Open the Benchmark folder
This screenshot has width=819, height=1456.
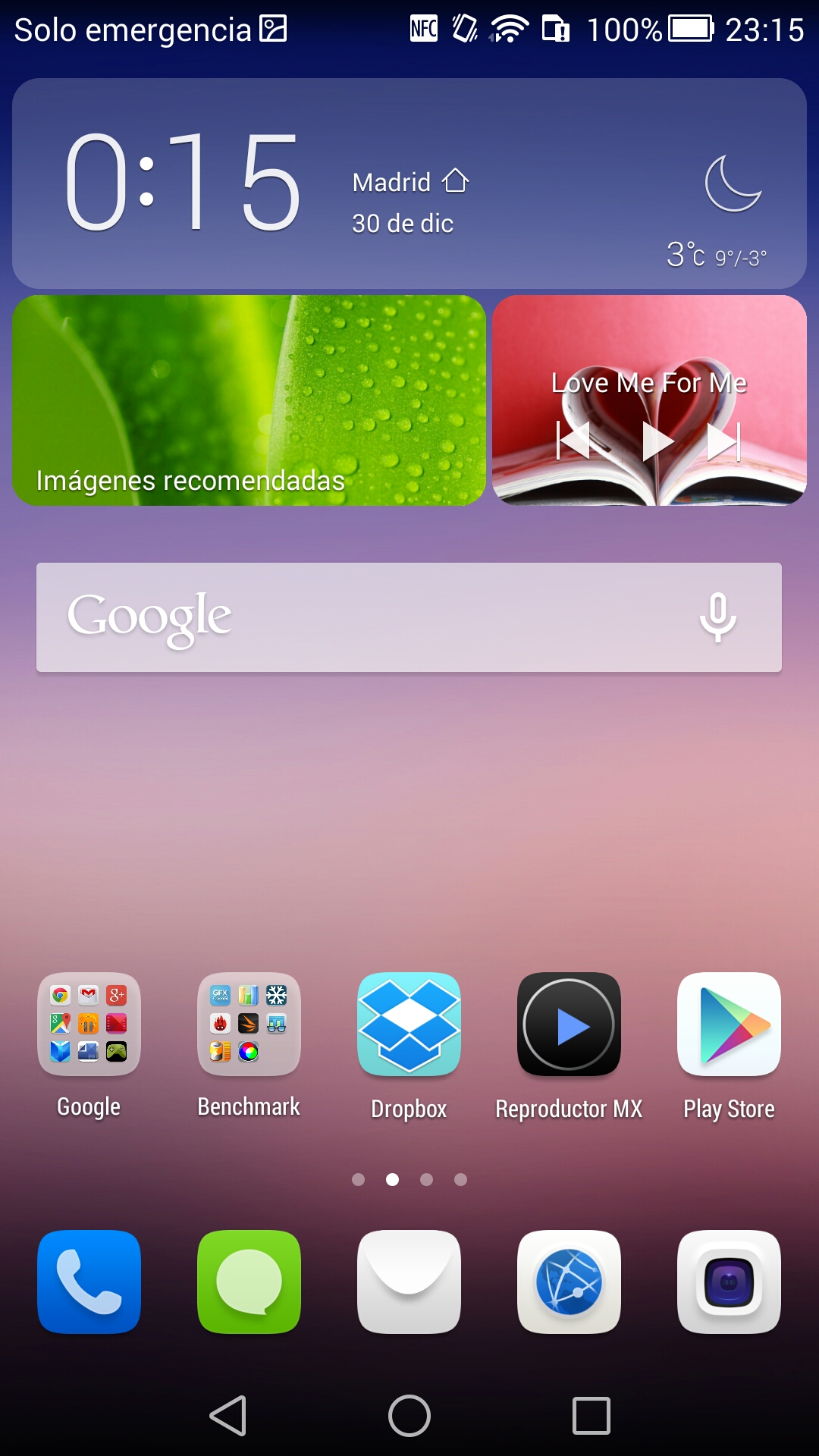249,1024
